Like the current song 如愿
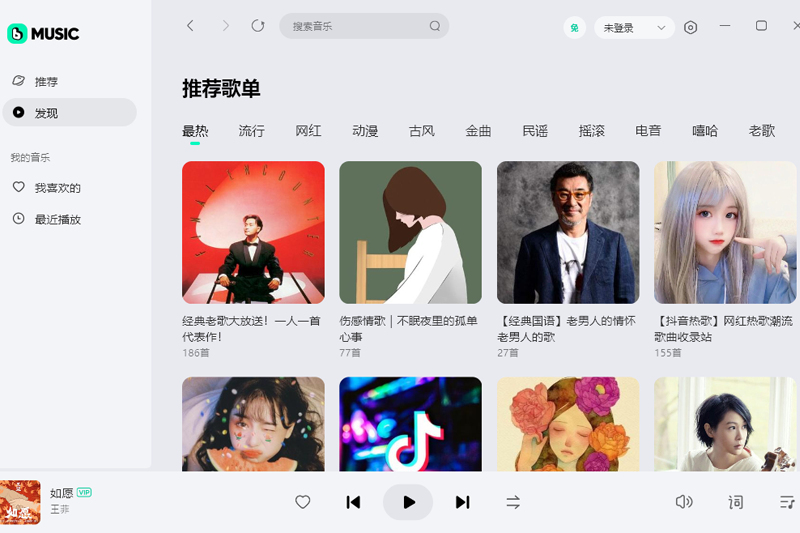Viewport: 800px width, 533px height. 303,502
